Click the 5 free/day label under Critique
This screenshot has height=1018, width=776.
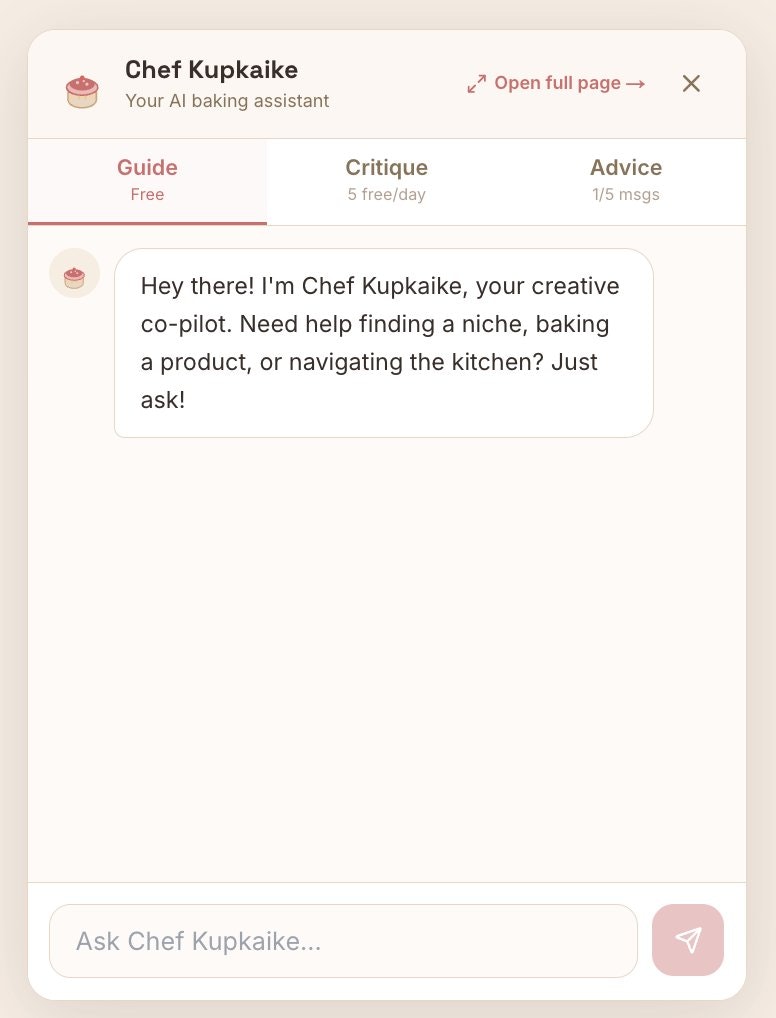387,194
